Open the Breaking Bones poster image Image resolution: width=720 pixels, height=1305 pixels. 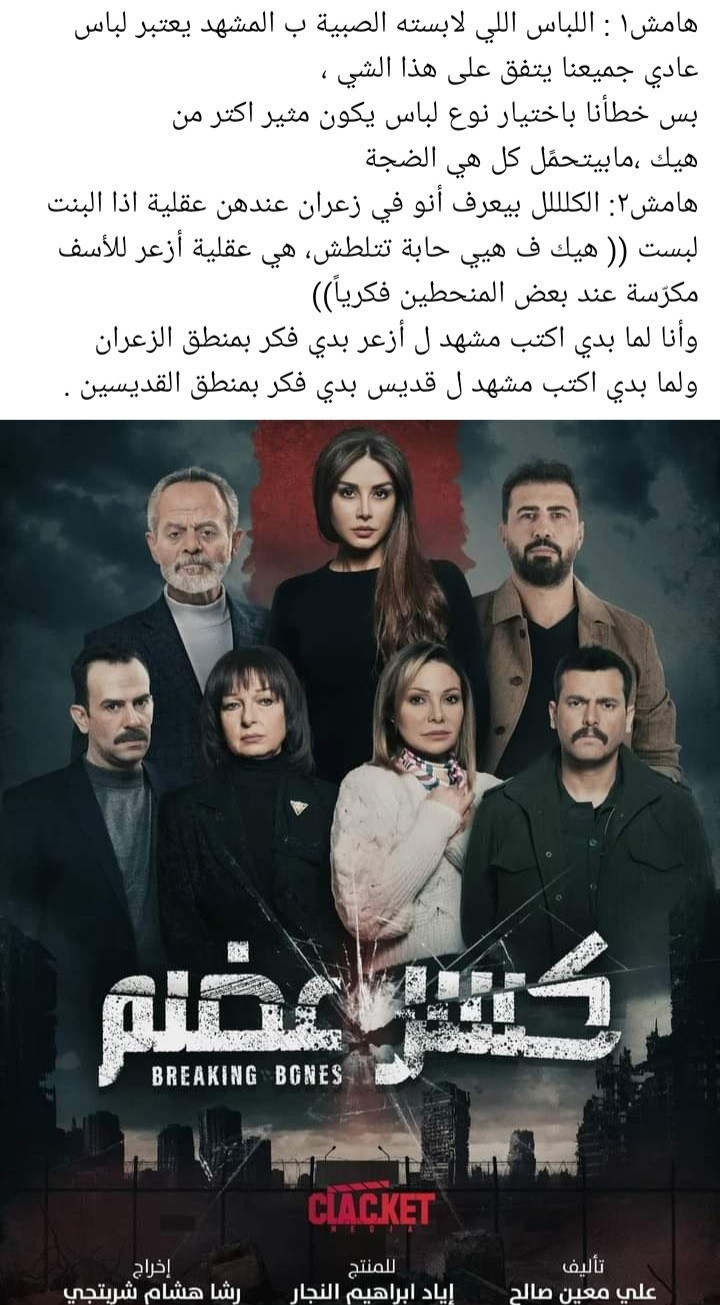(360, 860)
